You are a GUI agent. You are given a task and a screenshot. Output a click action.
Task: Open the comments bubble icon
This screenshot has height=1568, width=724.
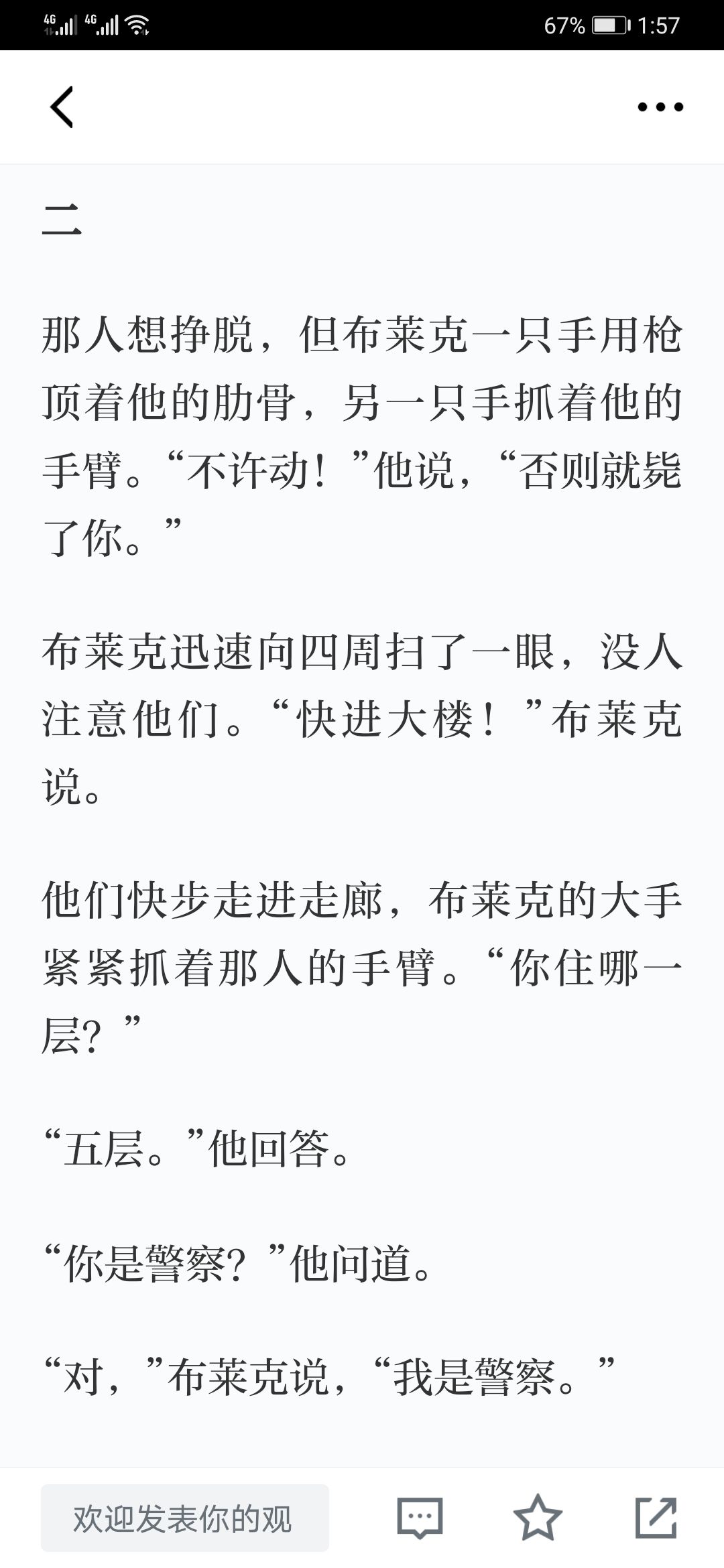[x=420, y=1518]
